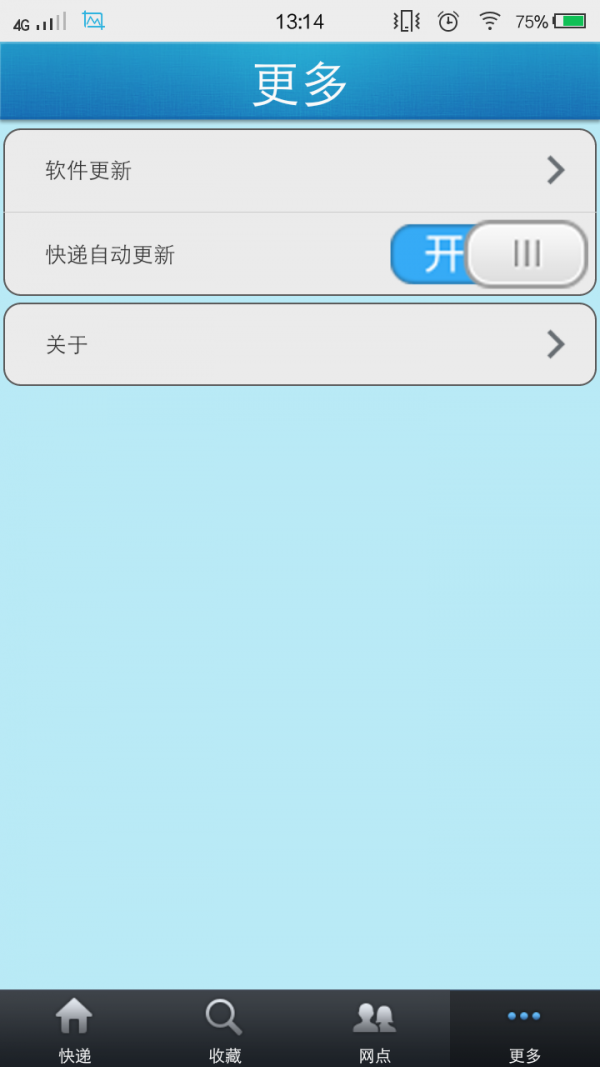The height and width of the screenshot is (1067, 600).
Task: Open the 关于 page
Action: (300, 345)
